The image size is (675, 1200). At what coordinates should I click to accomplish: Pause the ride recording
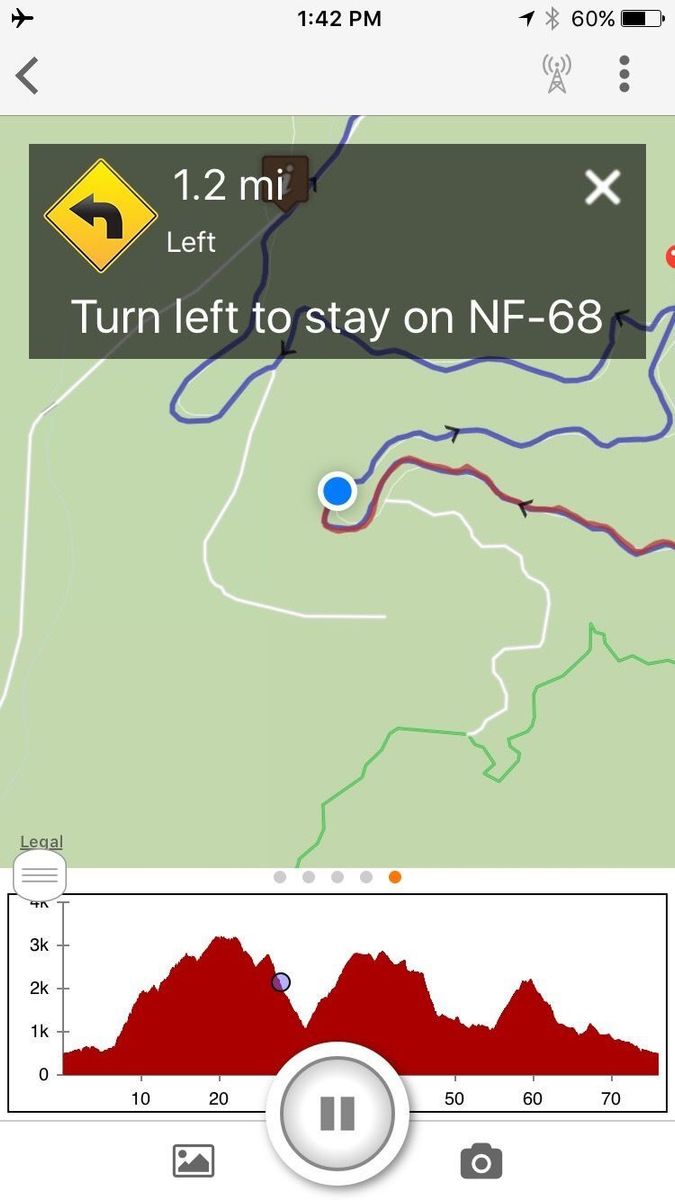[x=338, y=1112]
